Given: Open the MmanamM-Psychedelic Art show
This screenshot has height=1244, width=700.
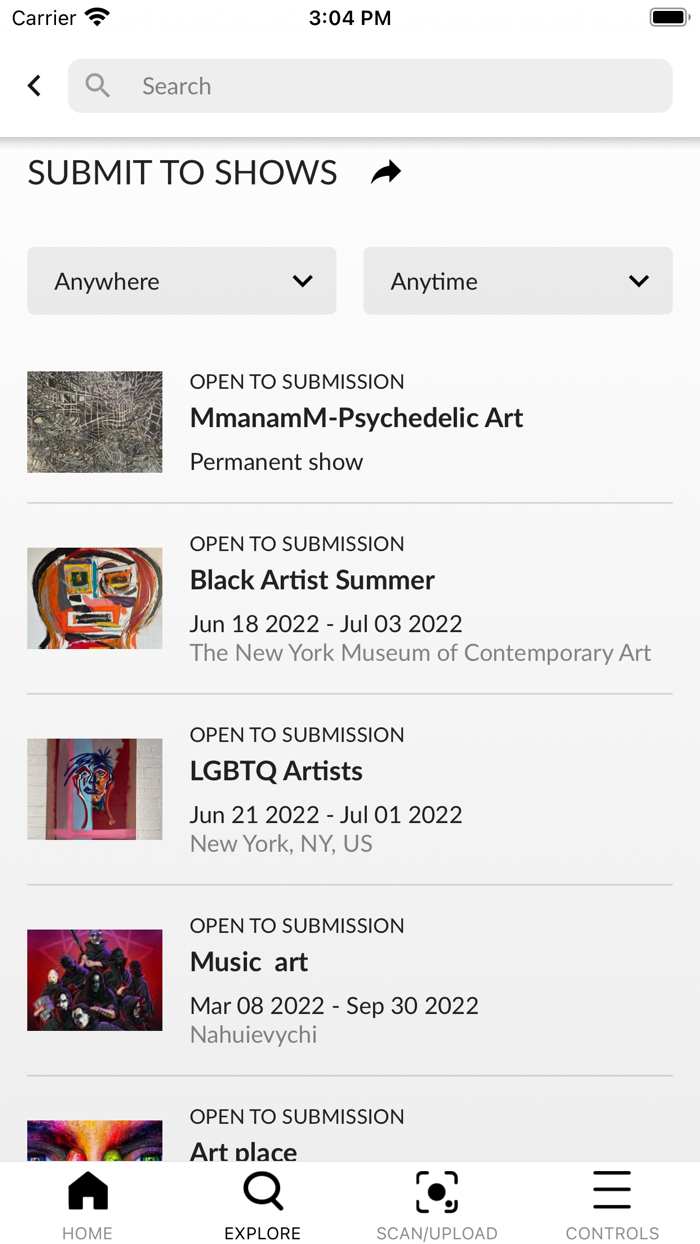Looking at the screenshot, I should click(356, 418).
